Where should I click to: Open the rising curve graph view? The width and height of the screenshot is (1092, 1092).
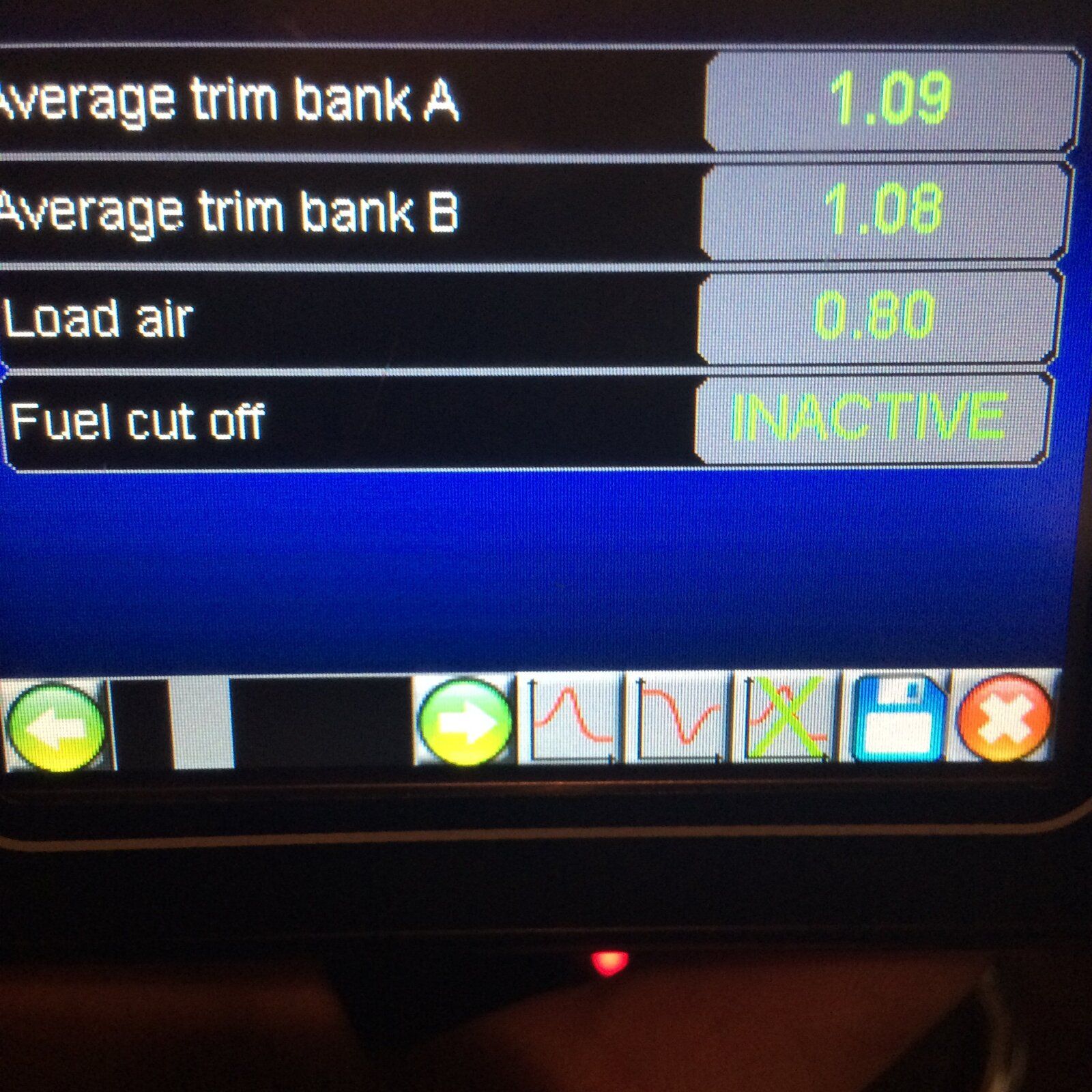[571, 718]
